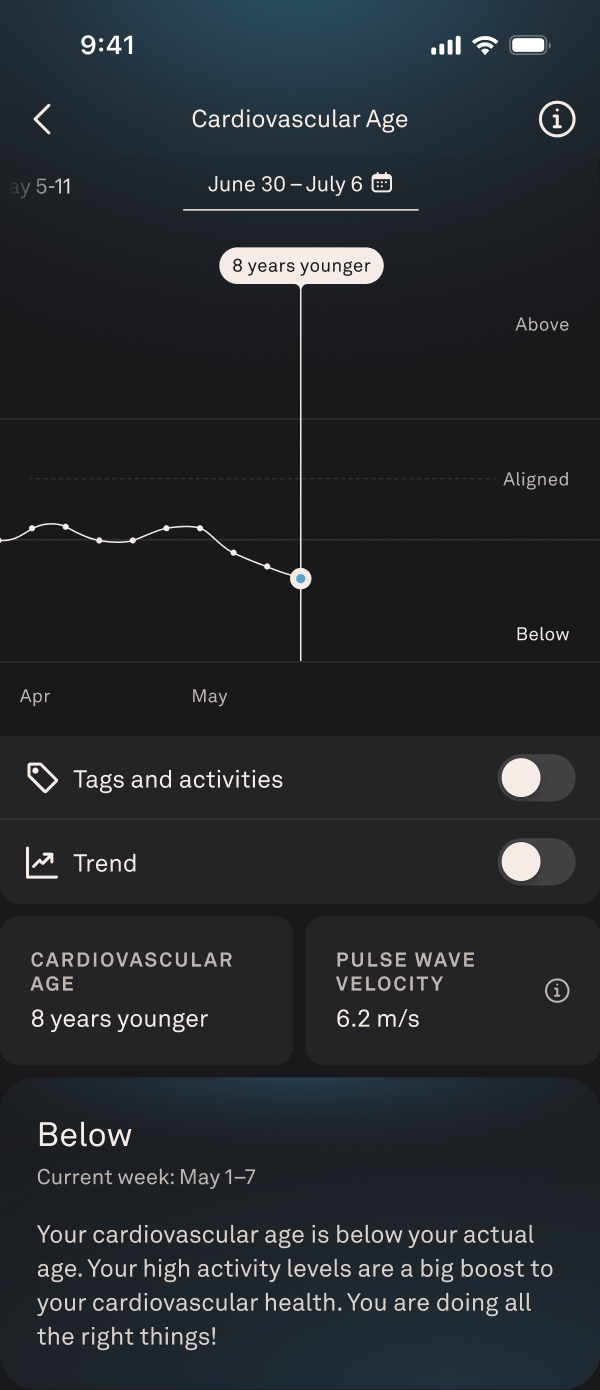Select the highlighted blue chart data point
Viewport: 600px width, 1390px height.
(301, 579)
